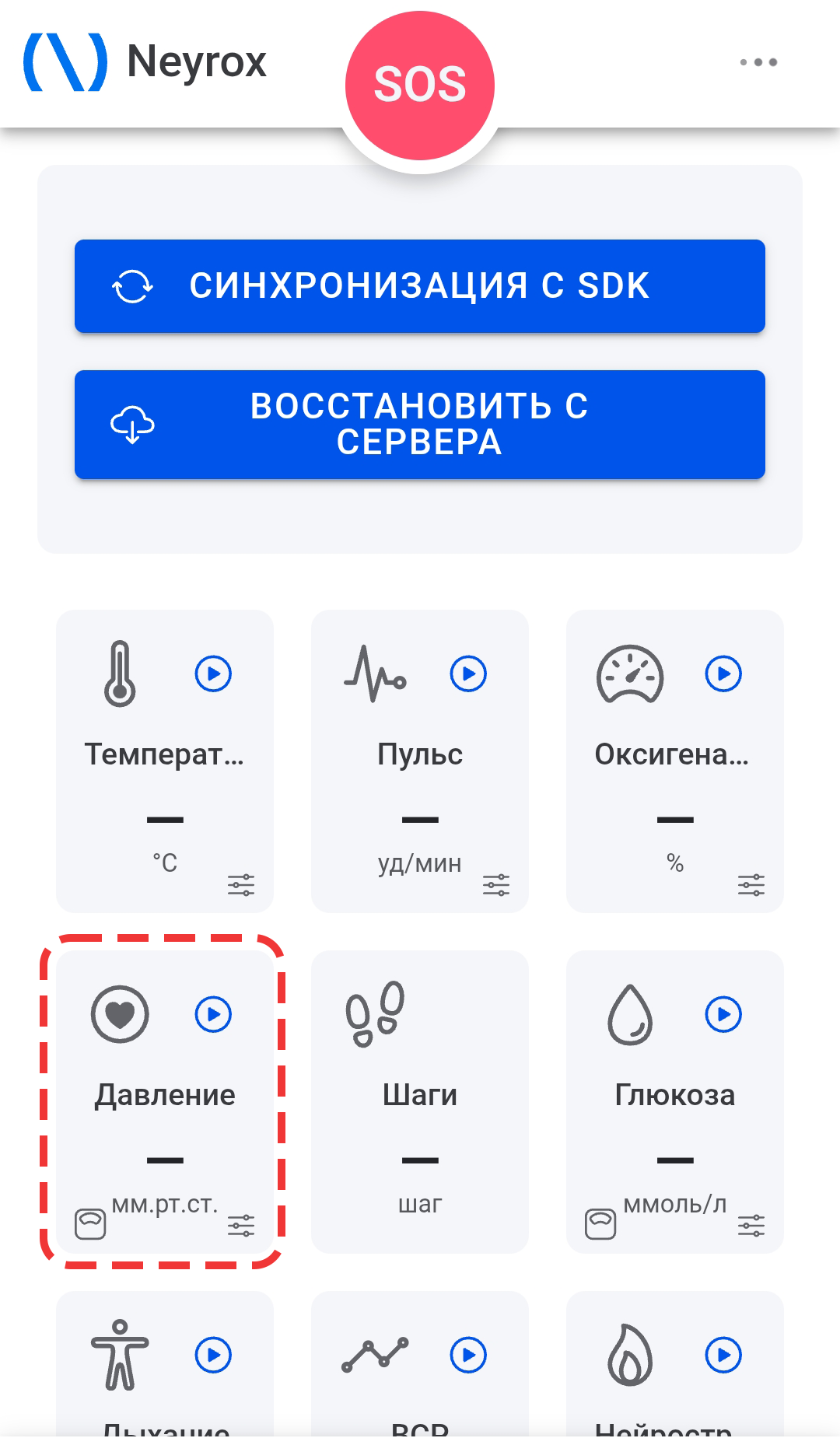Viewport: 840px width, 1438px height.
Task: Tap the device icon on Давление card
Action: coord(90,1224)
